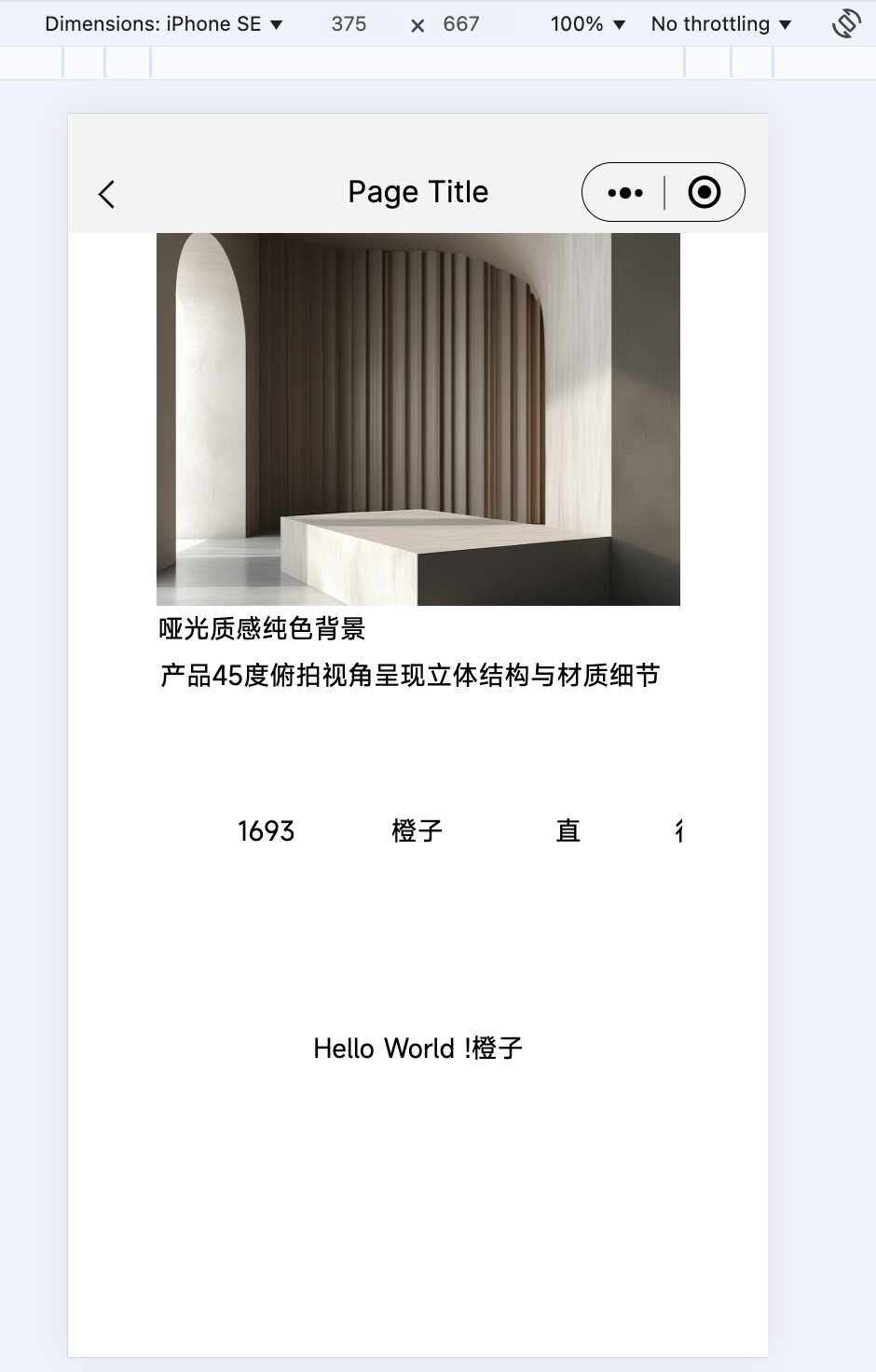This screenshot has height=1372, width=876.
Task: Select the 橙子 item in the row
Action: point(417,830)
